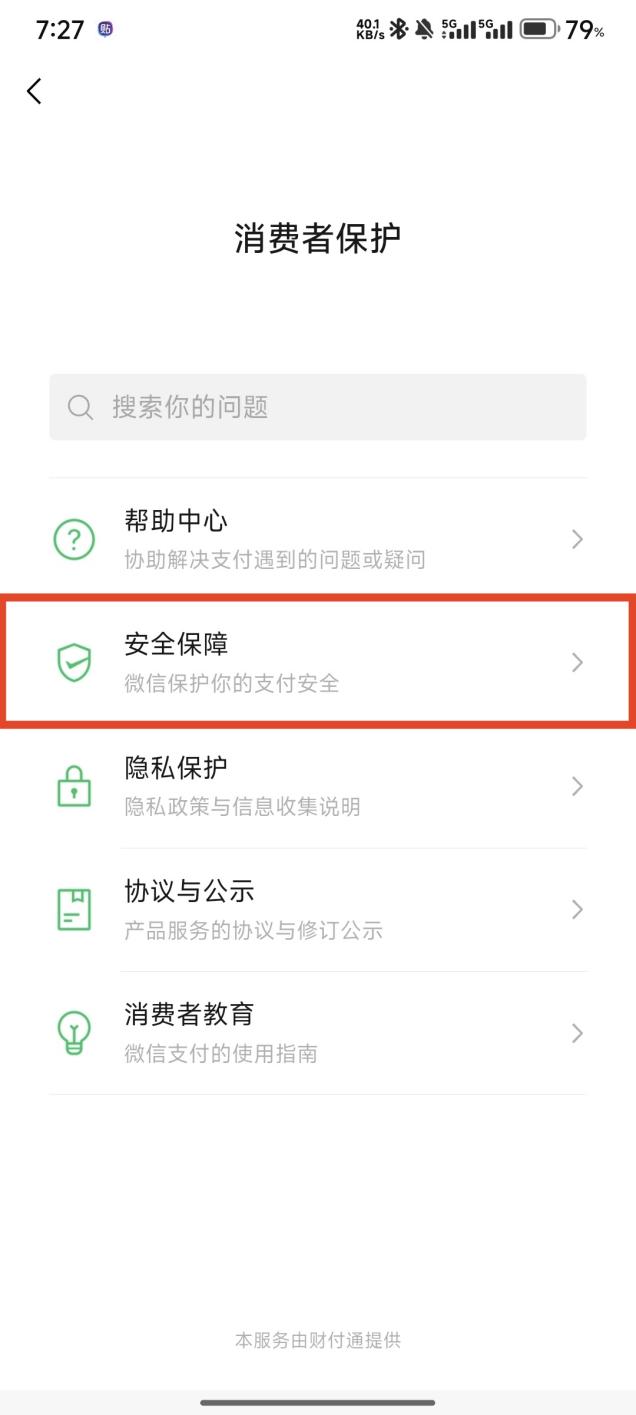Open the 安全保障 row
Screen dimensions: 636x1415
click(x=318, y=662)
